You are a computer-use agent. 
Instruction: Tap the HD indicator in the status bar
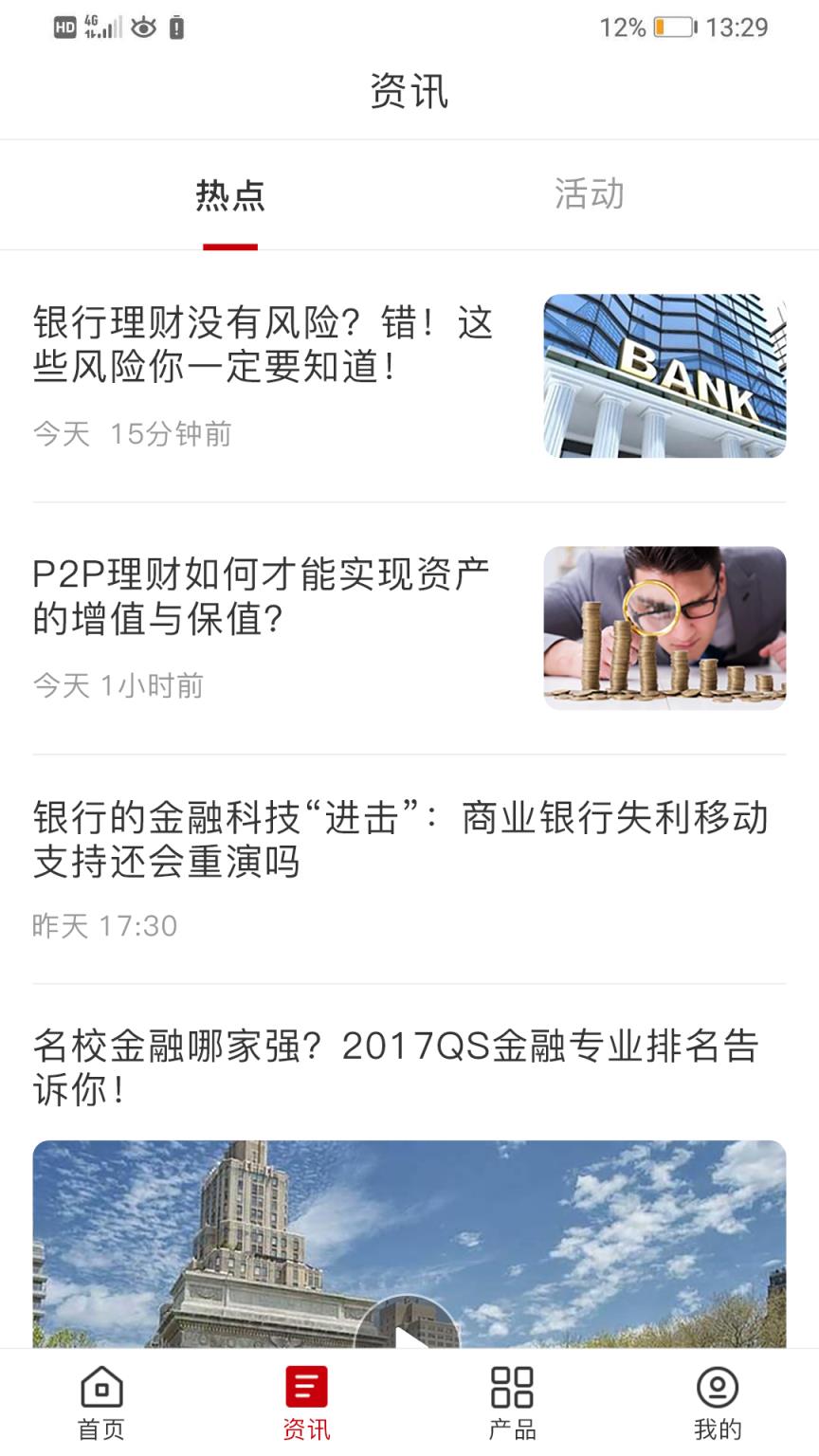point(64,28)
